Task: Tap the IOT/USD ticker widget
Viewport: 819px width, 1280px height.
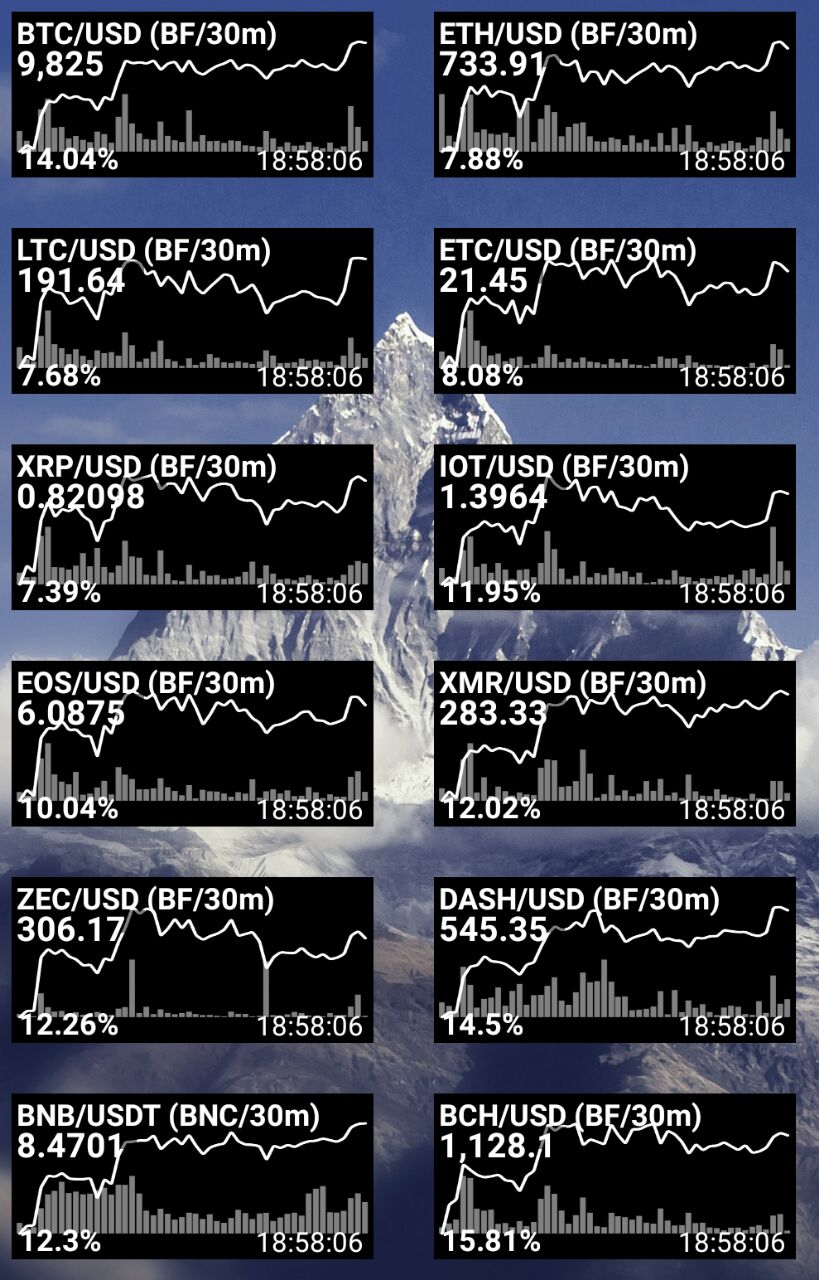Action: 614,527
